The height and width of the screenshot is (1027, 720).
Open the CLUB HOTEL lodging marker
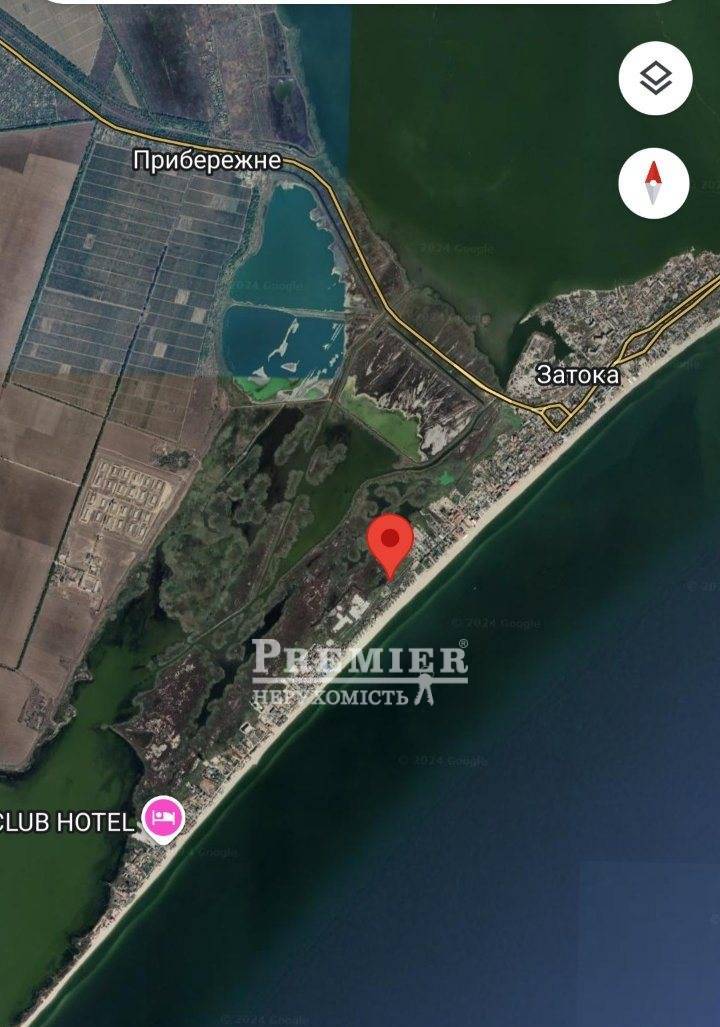[163, 819]
